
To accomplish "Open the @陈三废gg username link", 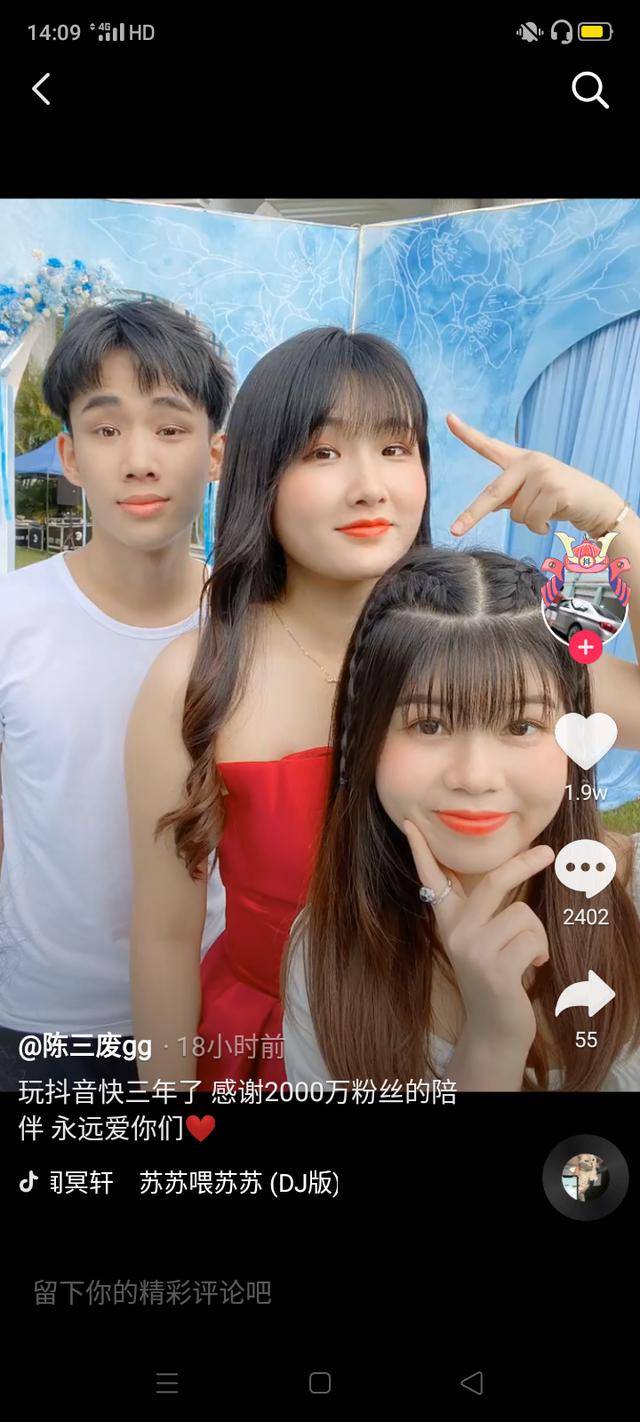I will pyautogui.click(x=85, y=1046).
